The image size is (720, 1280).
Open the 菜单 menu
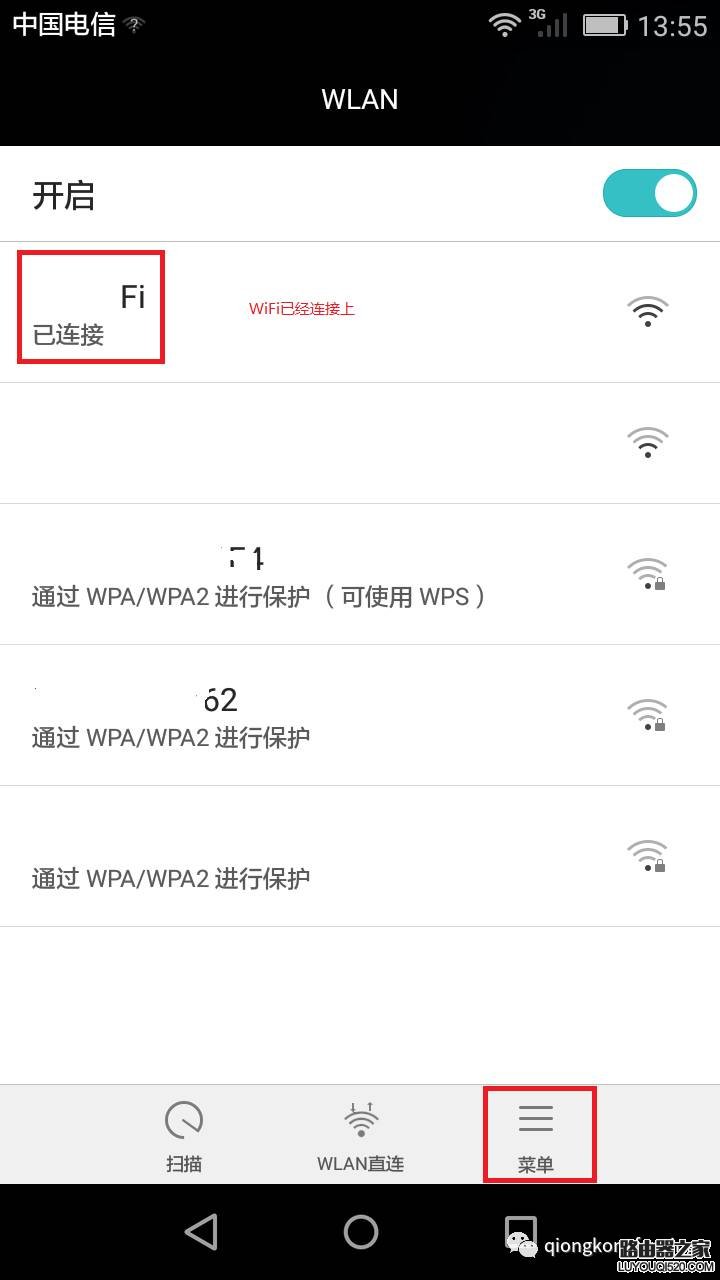(537, 1136)
